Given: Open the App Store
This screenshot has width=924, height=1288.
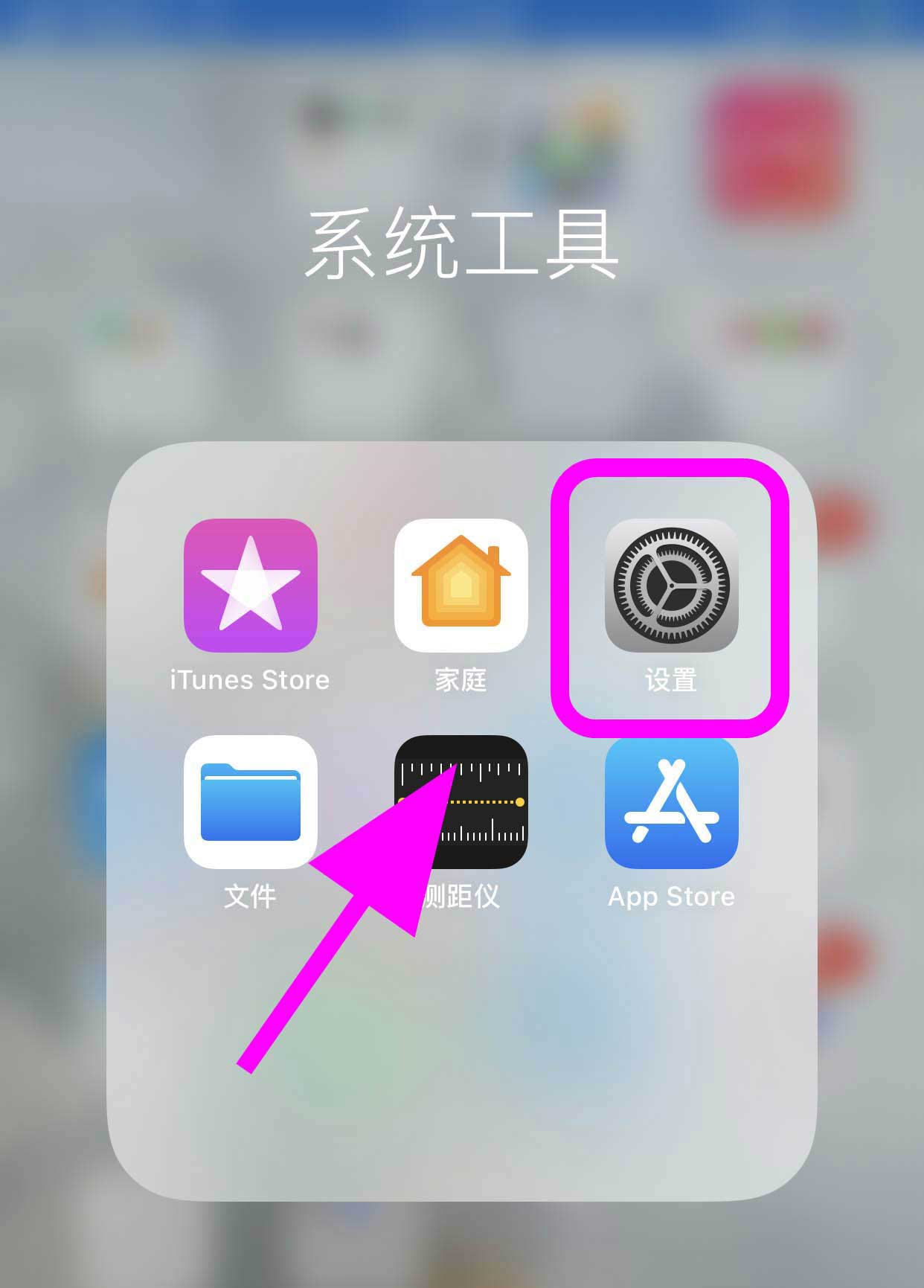Looking at the screenshot, I should (671, 802).
